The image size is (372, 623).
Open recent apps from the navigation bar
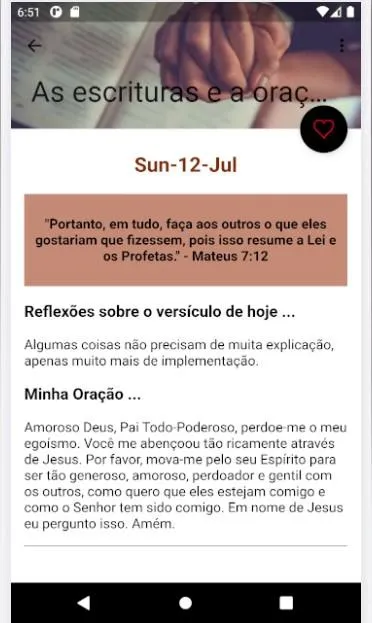[x=286, y=603]
